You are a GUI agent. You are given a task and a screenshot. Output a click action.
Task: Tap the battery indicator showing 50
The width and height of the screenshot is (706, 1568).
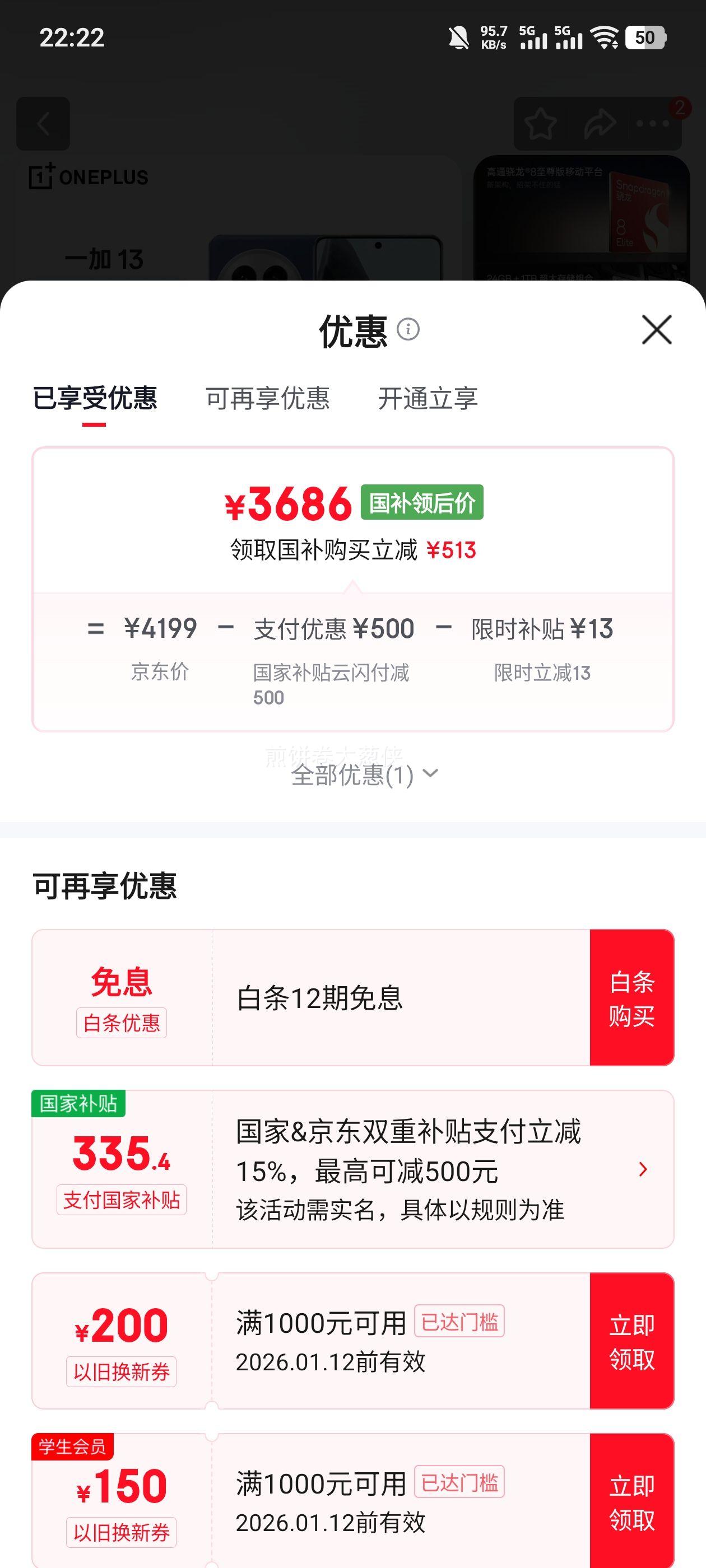[x=645, y=38]
